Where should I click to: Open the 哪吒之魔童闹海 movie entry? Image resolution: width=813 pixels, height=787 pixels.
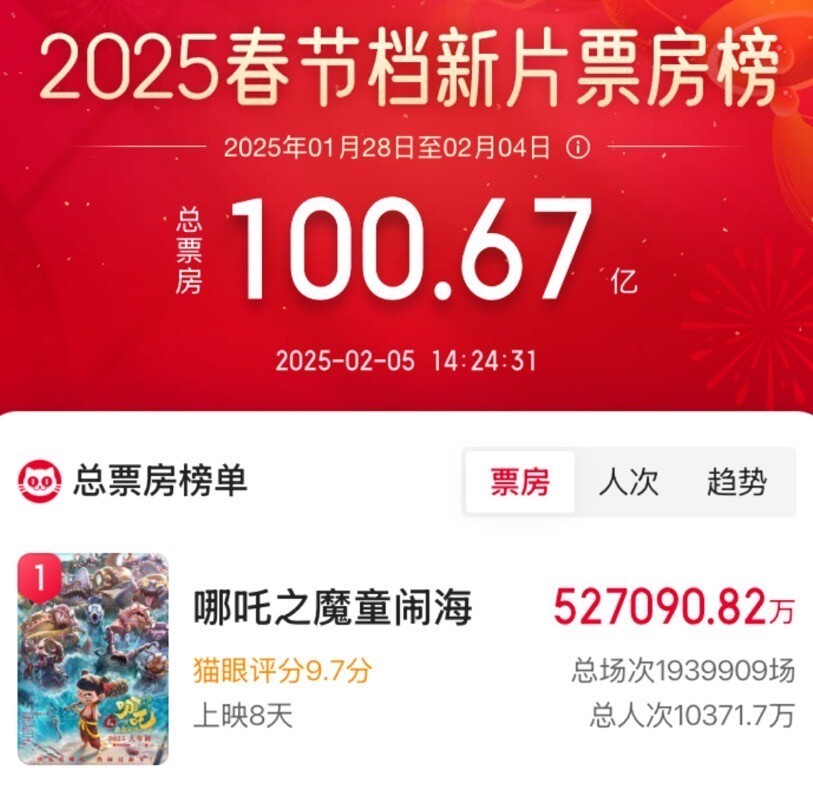point(332,608)
